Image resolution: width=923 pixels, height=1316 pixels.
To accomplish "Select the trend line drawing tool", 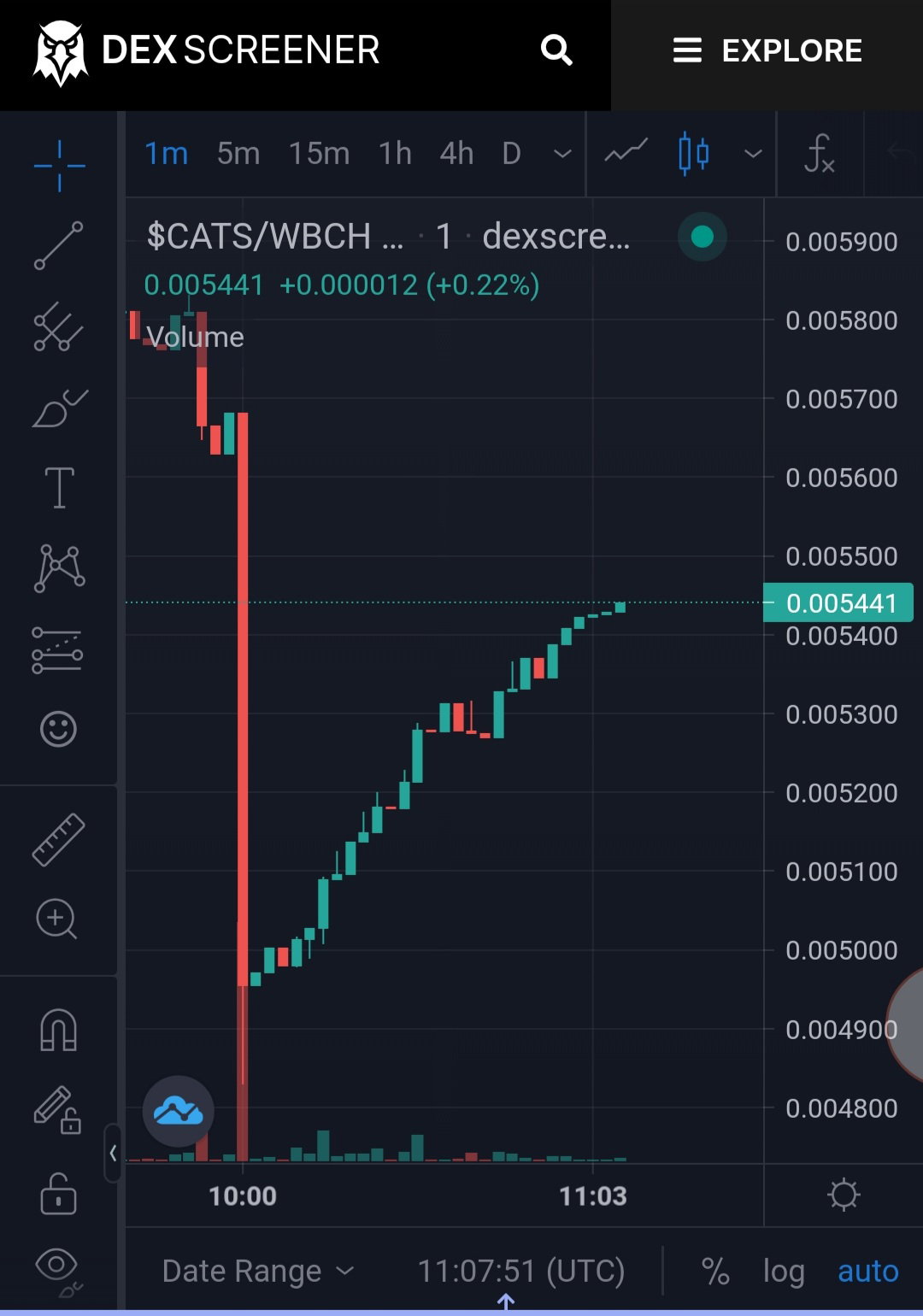I will [59, 246].
